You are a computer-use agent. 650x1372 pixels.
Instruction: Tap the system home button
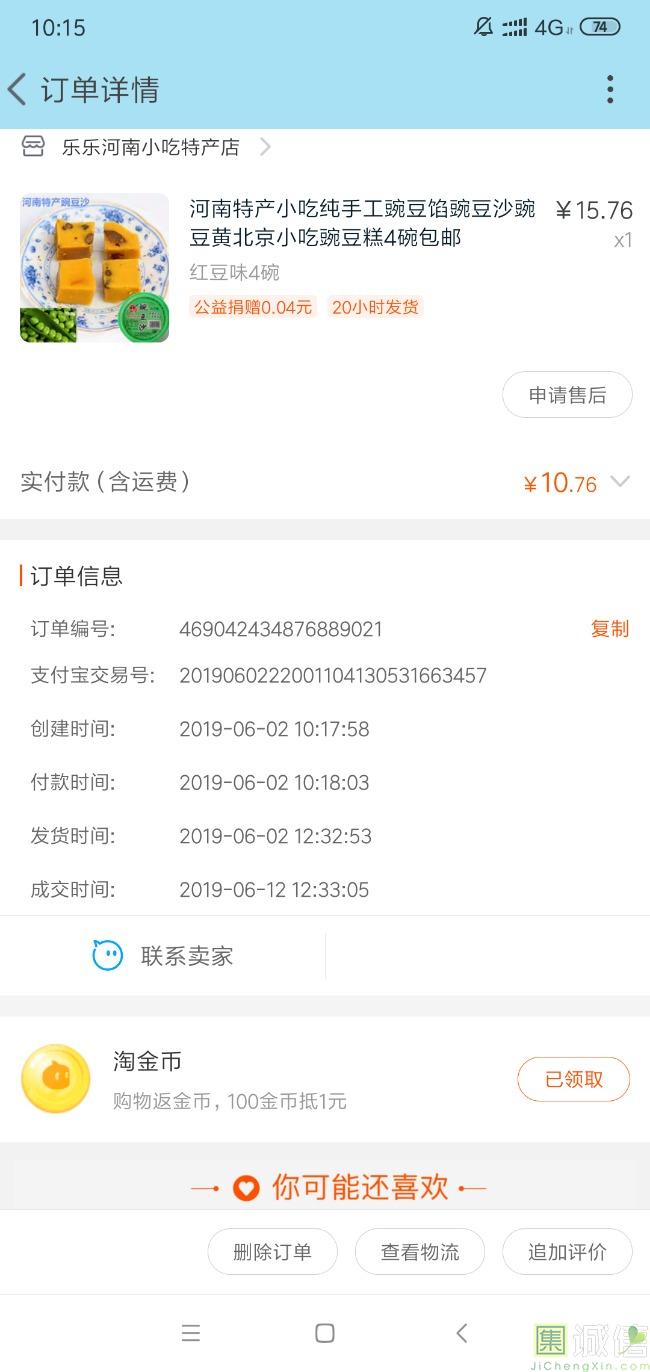(324, 1333)
